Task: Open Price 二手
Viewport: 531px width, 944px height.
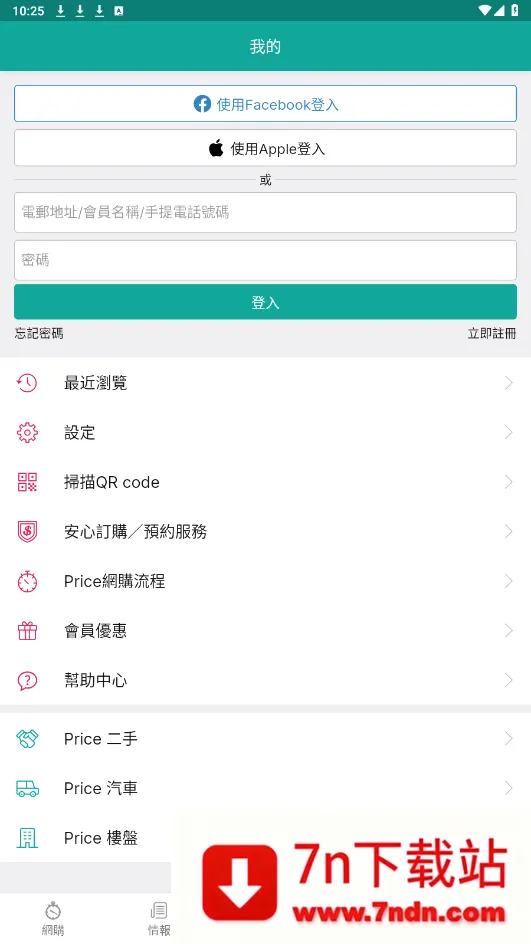Action: coord(266,739)
